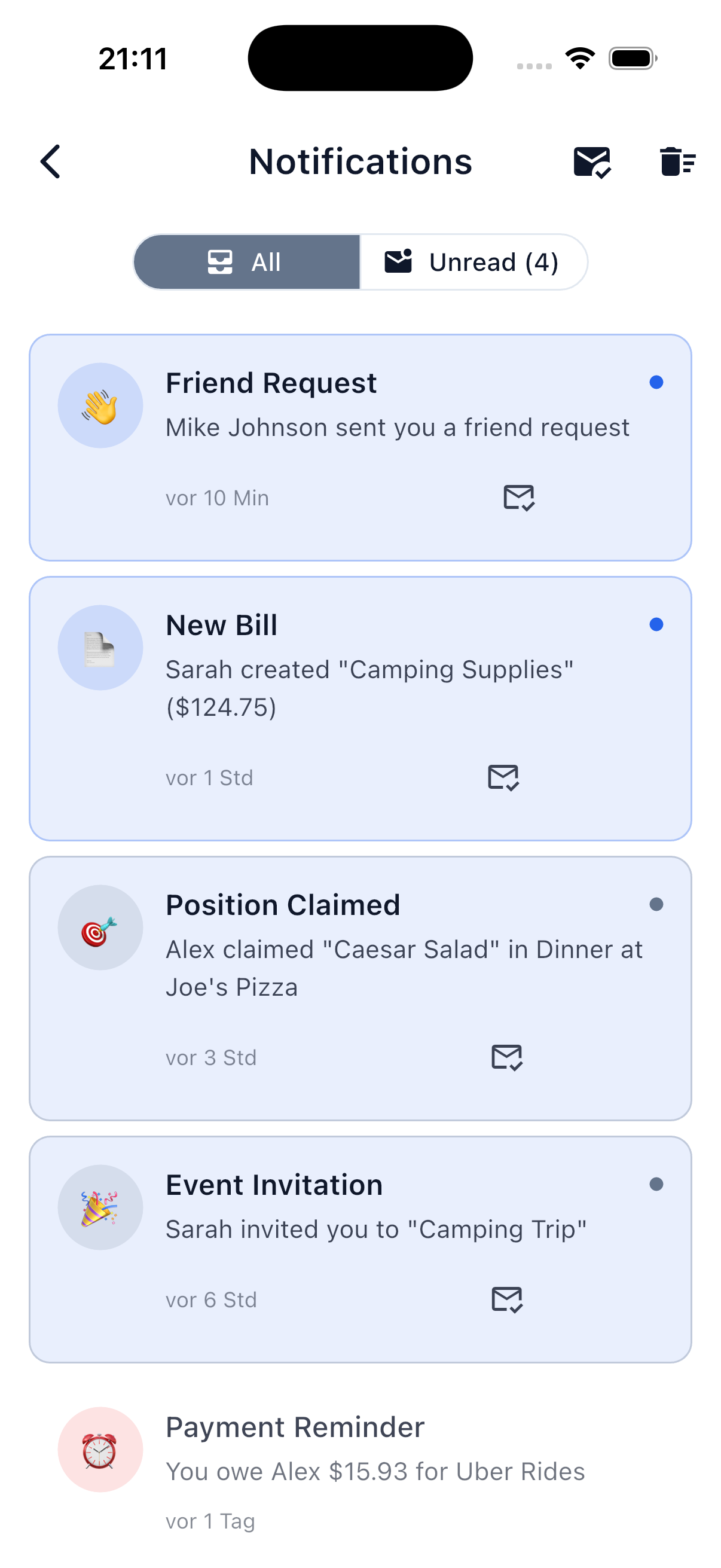The width and height of the screenshot is (721, 1568).
Task: Toggle the blue unread dot on Friend Request
Action: [x=656, y=382]
